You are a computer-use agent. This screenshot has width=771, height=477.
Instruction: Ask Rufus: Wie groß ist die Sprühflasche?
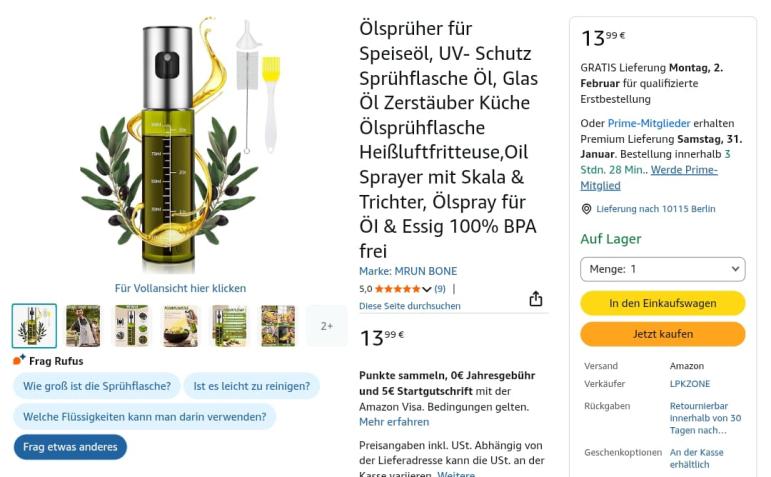[x=97, y=386]
